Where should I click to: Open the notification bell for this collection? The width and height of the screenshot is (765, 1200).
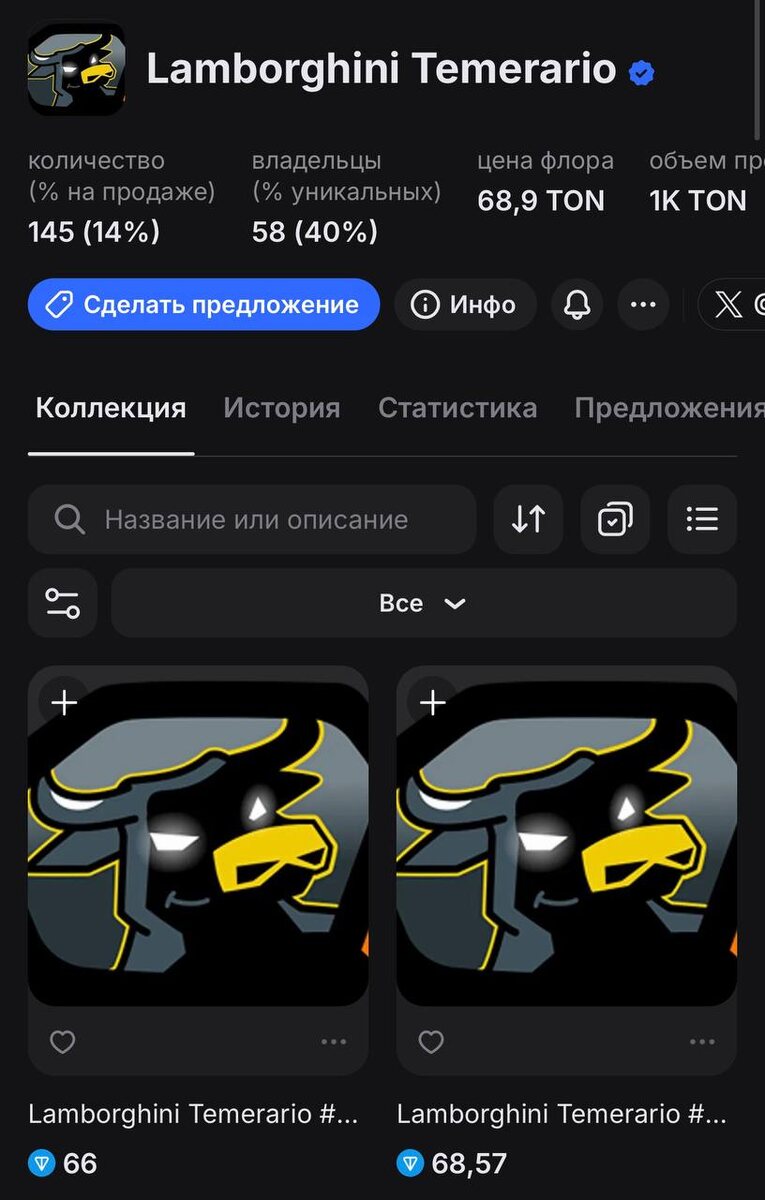click(578, 305)
